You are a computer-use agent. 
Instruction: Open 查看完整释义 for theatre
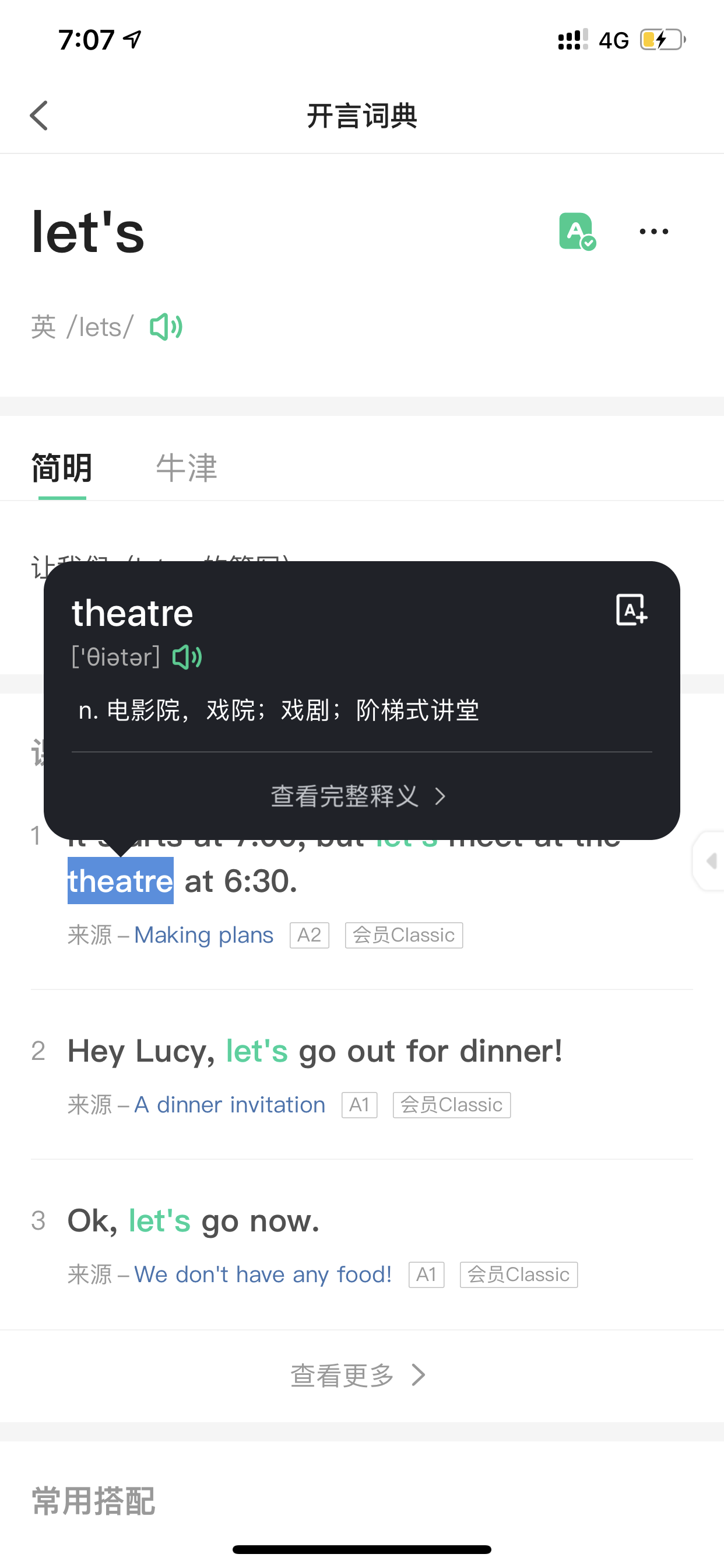coord(359,796)
